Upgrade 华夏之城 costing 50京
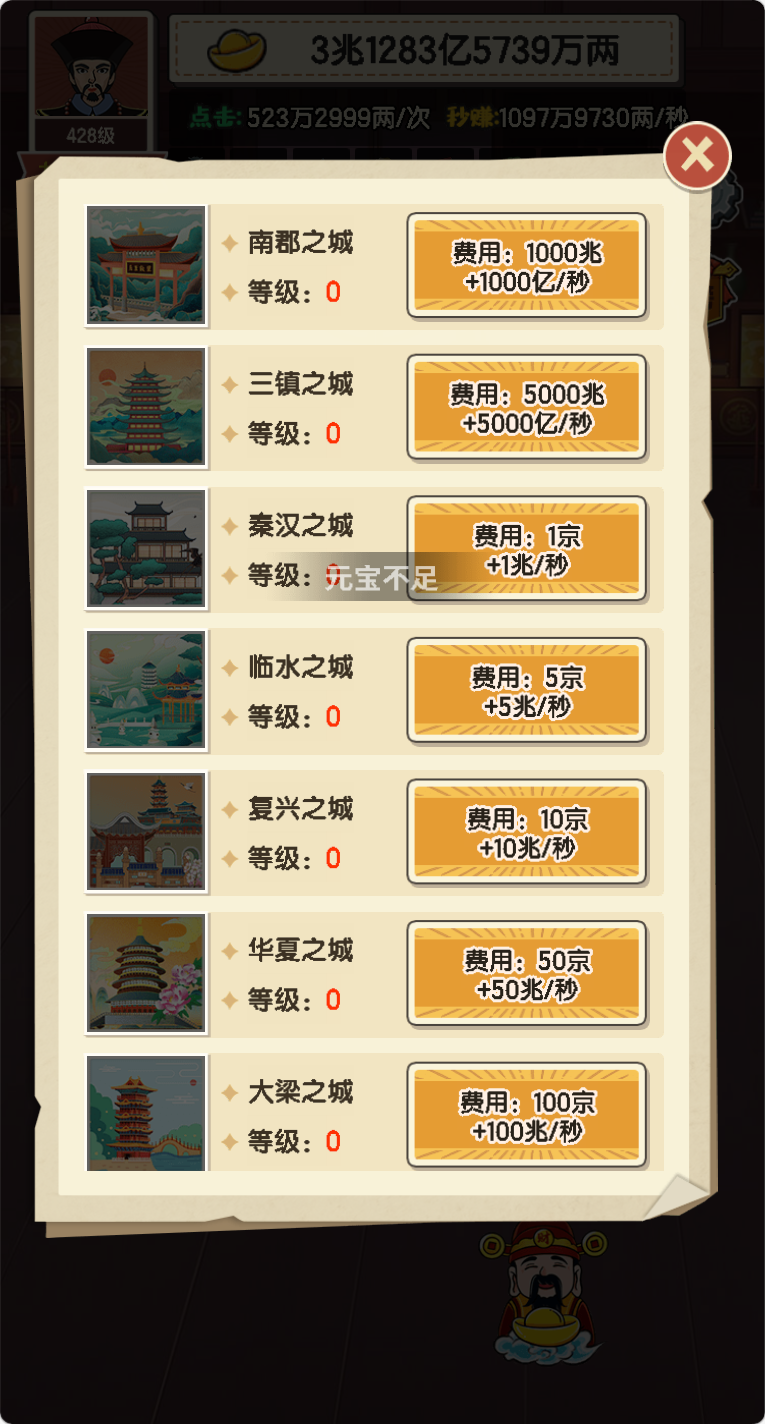 tap(526, 974)
